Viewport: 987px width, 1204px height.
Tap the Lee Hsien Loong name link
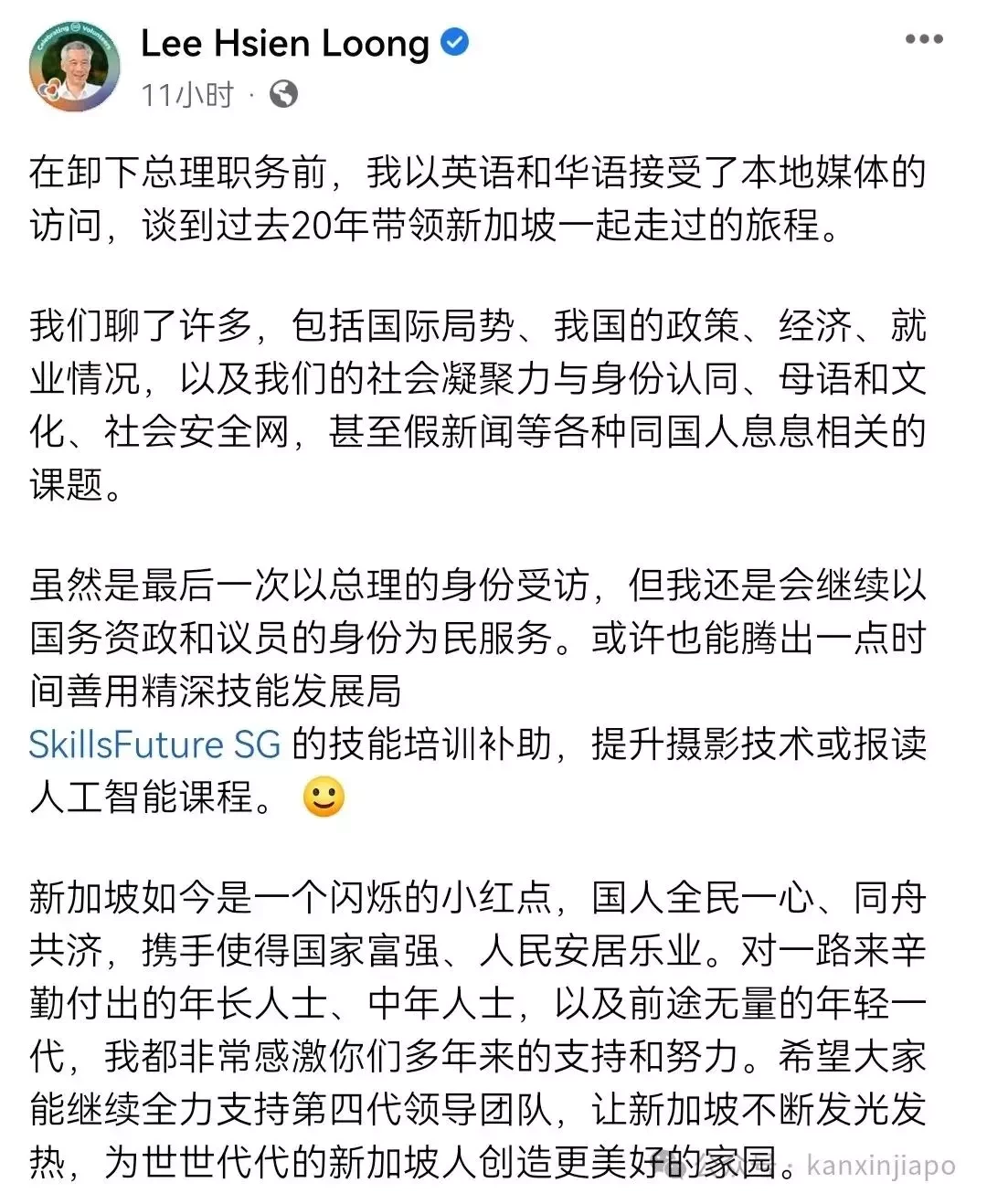coord(284,43)
